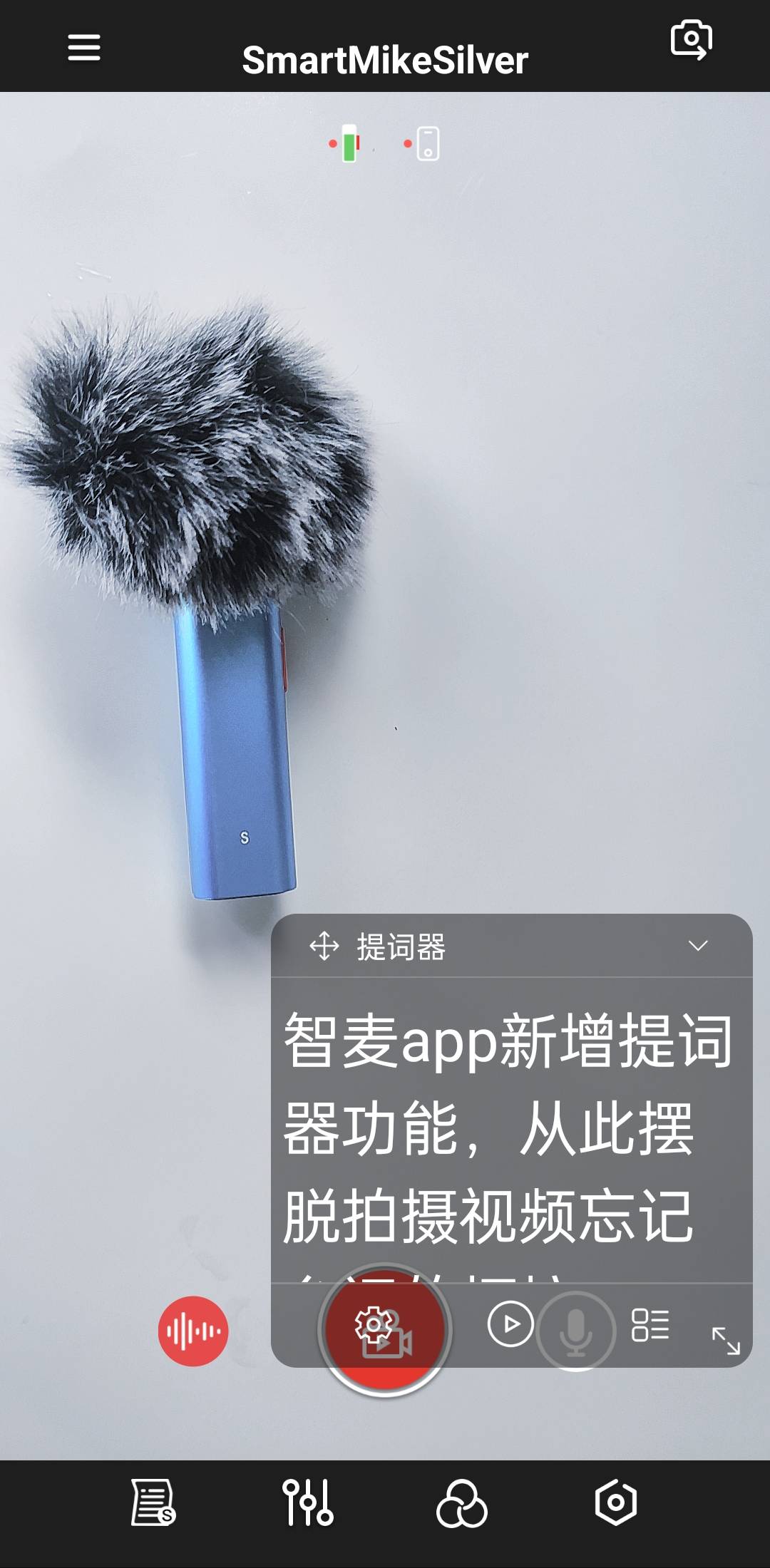The image size is (770, 1568).
Task: Tap the teleprompter resize arrows icon
Action: [x=726, y=1341]
